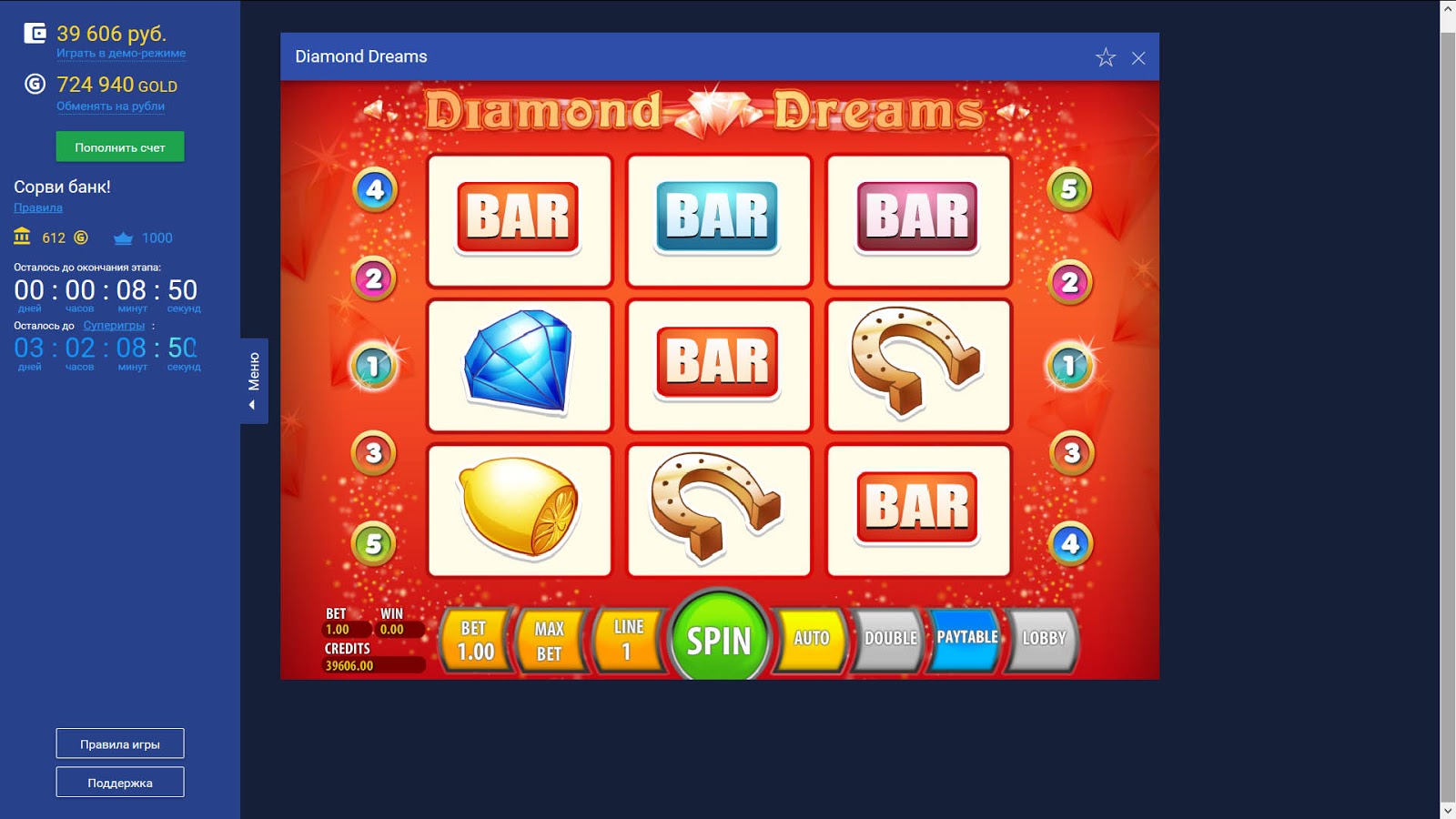This screenshot has width=1456, height=819.
Task: Open the PAYTABLE
Action: click(x=966, y=638)
